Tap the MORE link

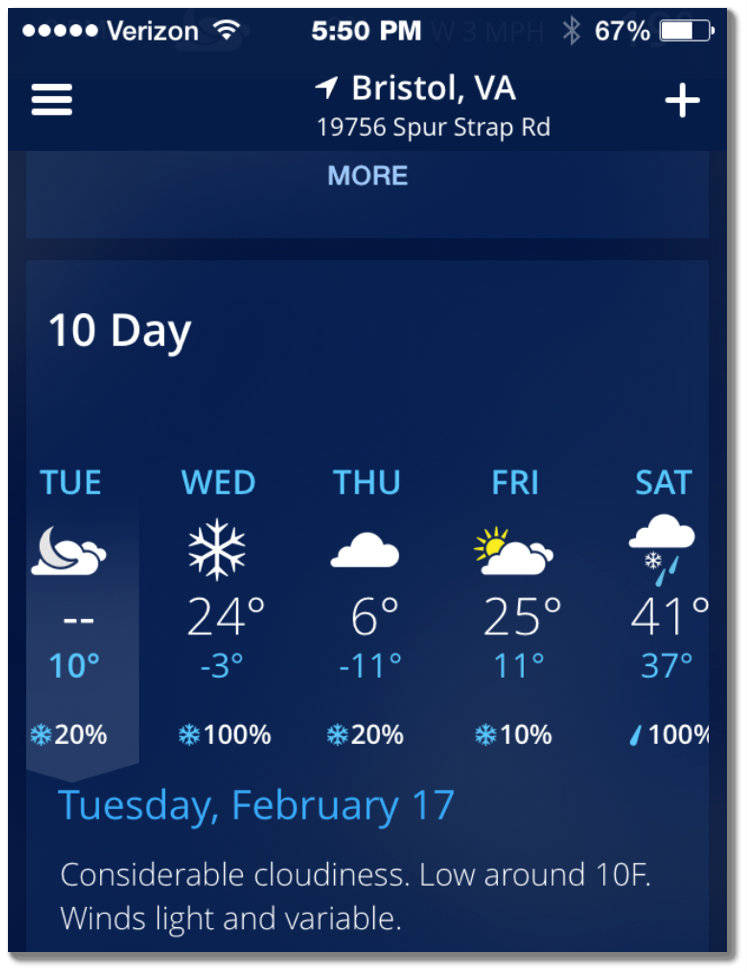point(368,176)
